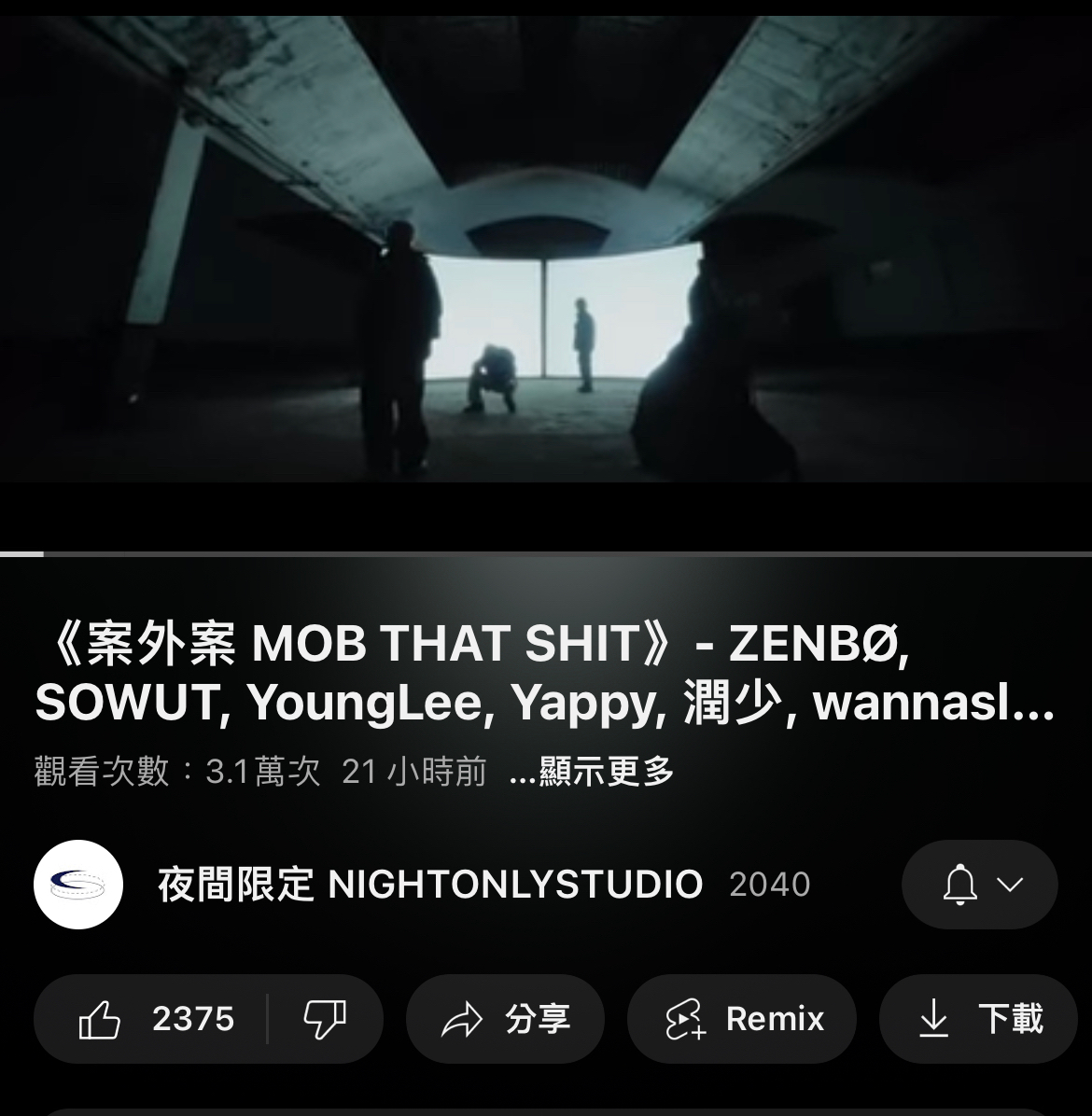Image resolution: width=1092 pixels, height=1116 pixels.
Task: Create a Remix of this video
Action: pos(742,1018)
